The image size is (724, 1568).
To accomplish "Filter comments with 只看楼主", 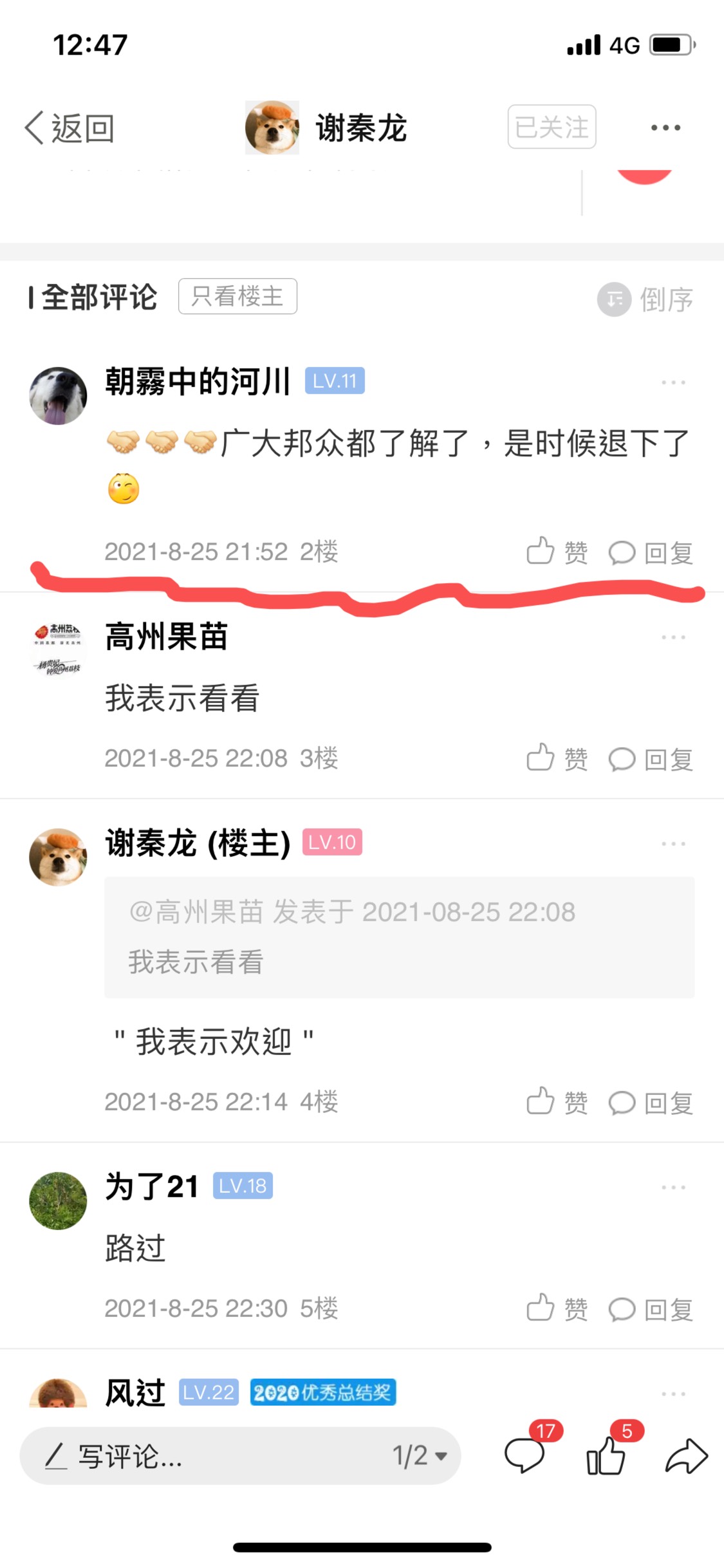I will (x=237, y=296).
